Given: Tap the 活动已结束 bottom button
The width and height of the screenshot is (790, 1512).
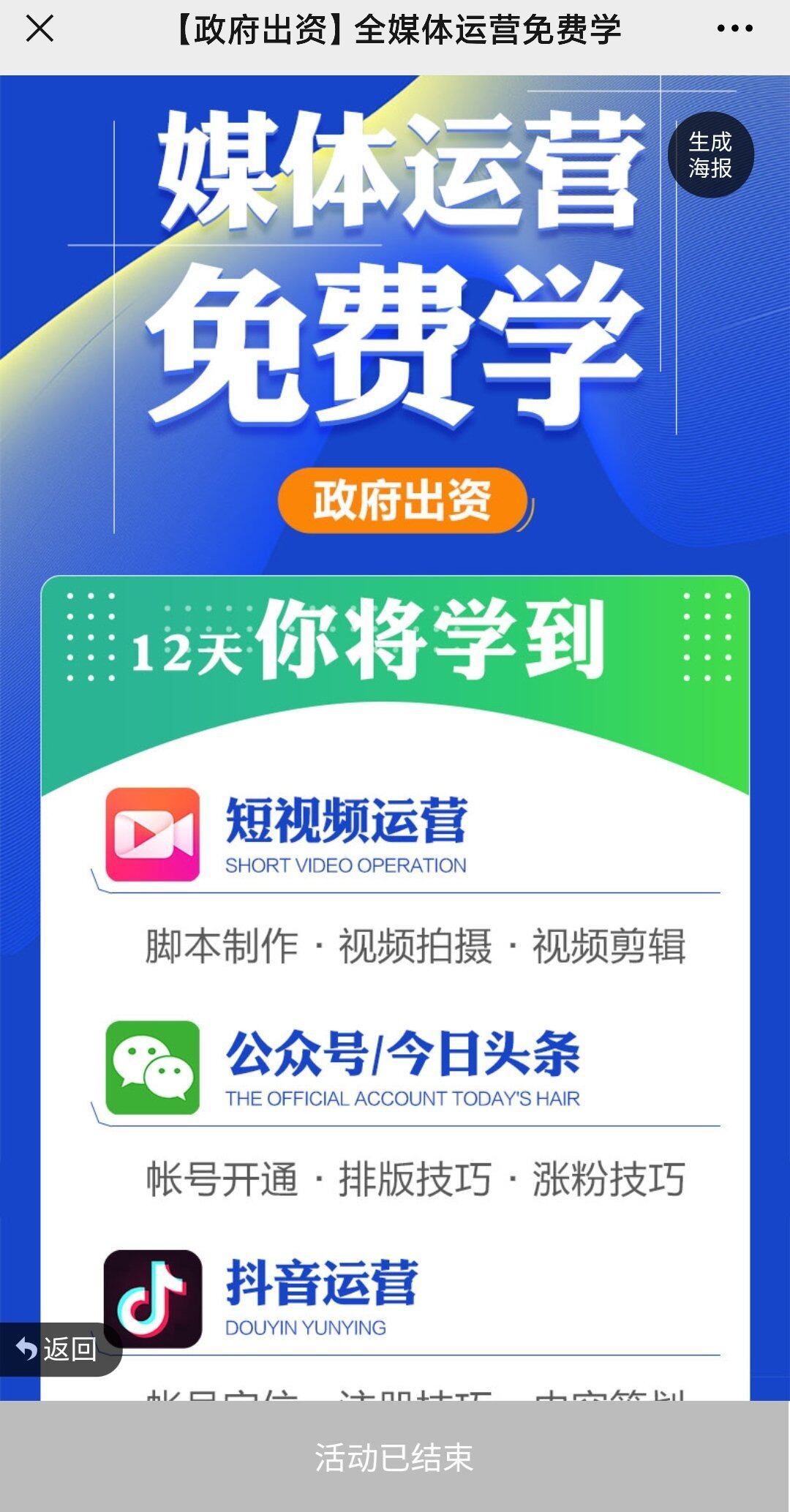Looking at the screenshot, I should point(395,1457).
